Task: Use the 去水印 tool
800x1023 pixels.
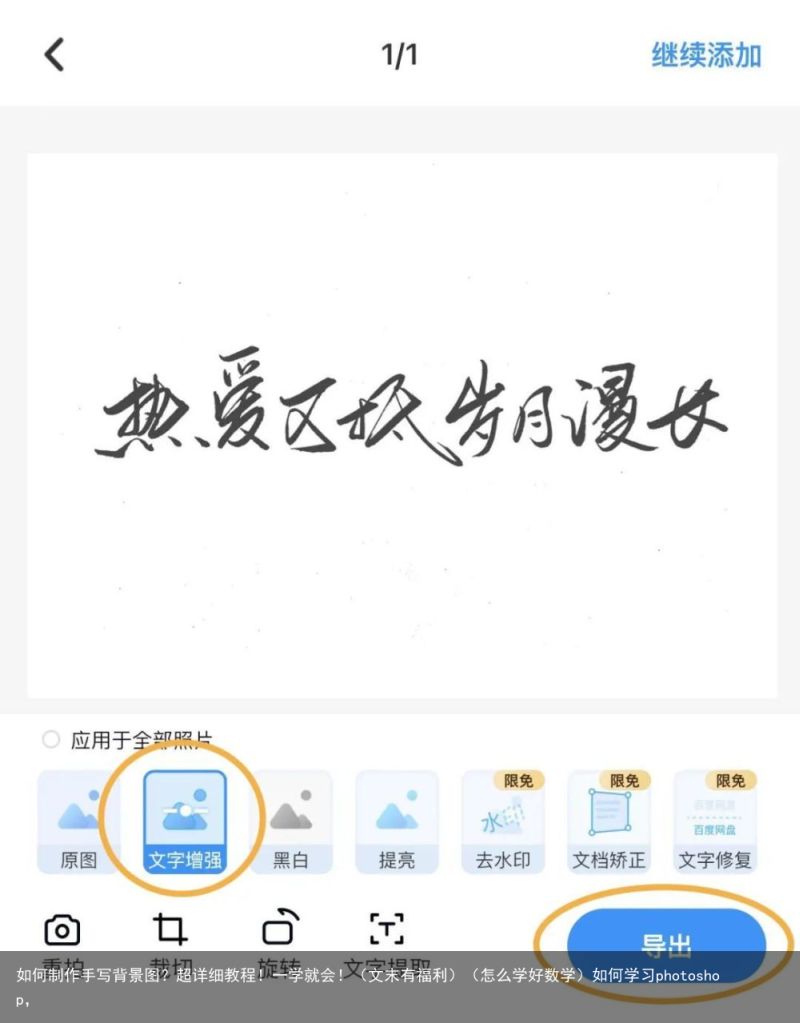Action: click(x=503, y=822)
